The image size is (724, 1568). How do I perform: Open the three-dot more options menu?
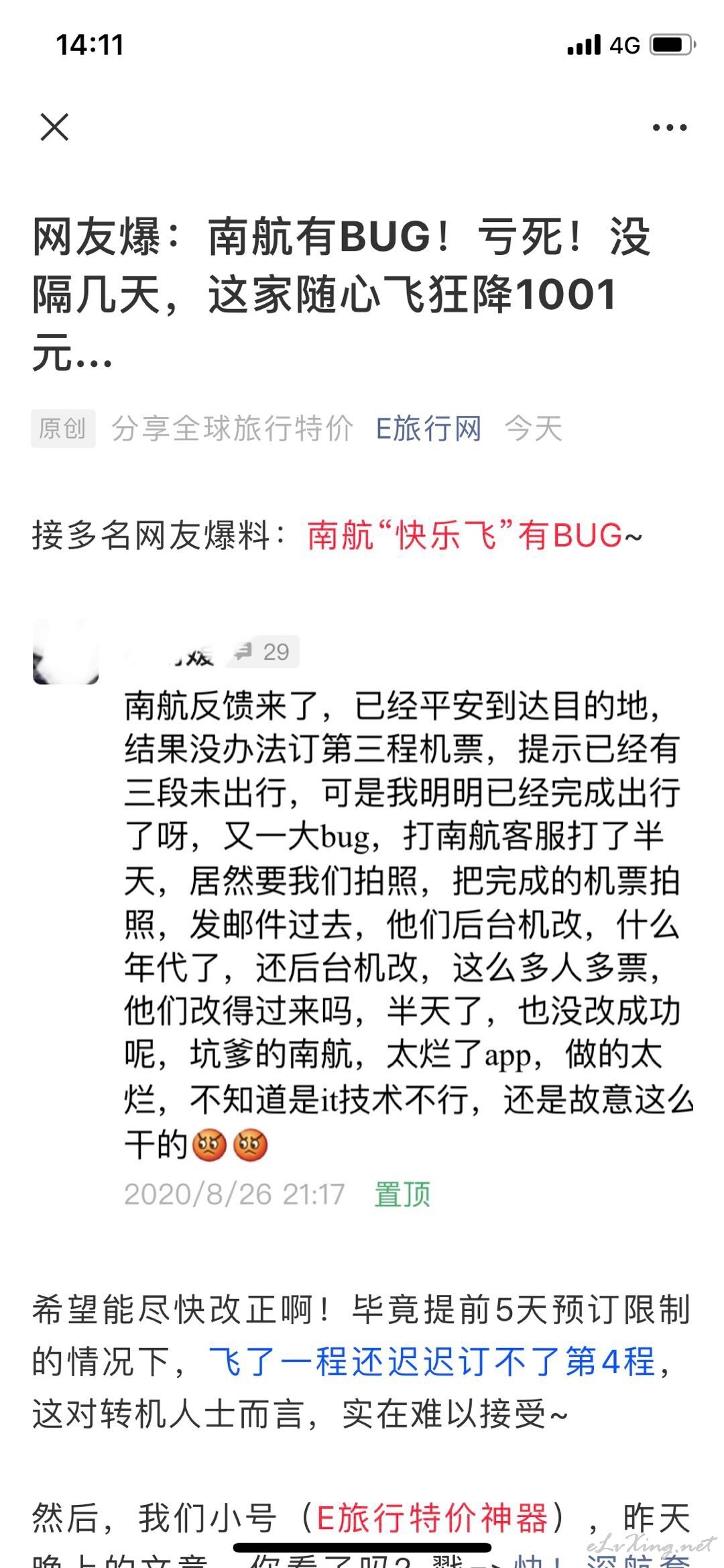point(670,127)
